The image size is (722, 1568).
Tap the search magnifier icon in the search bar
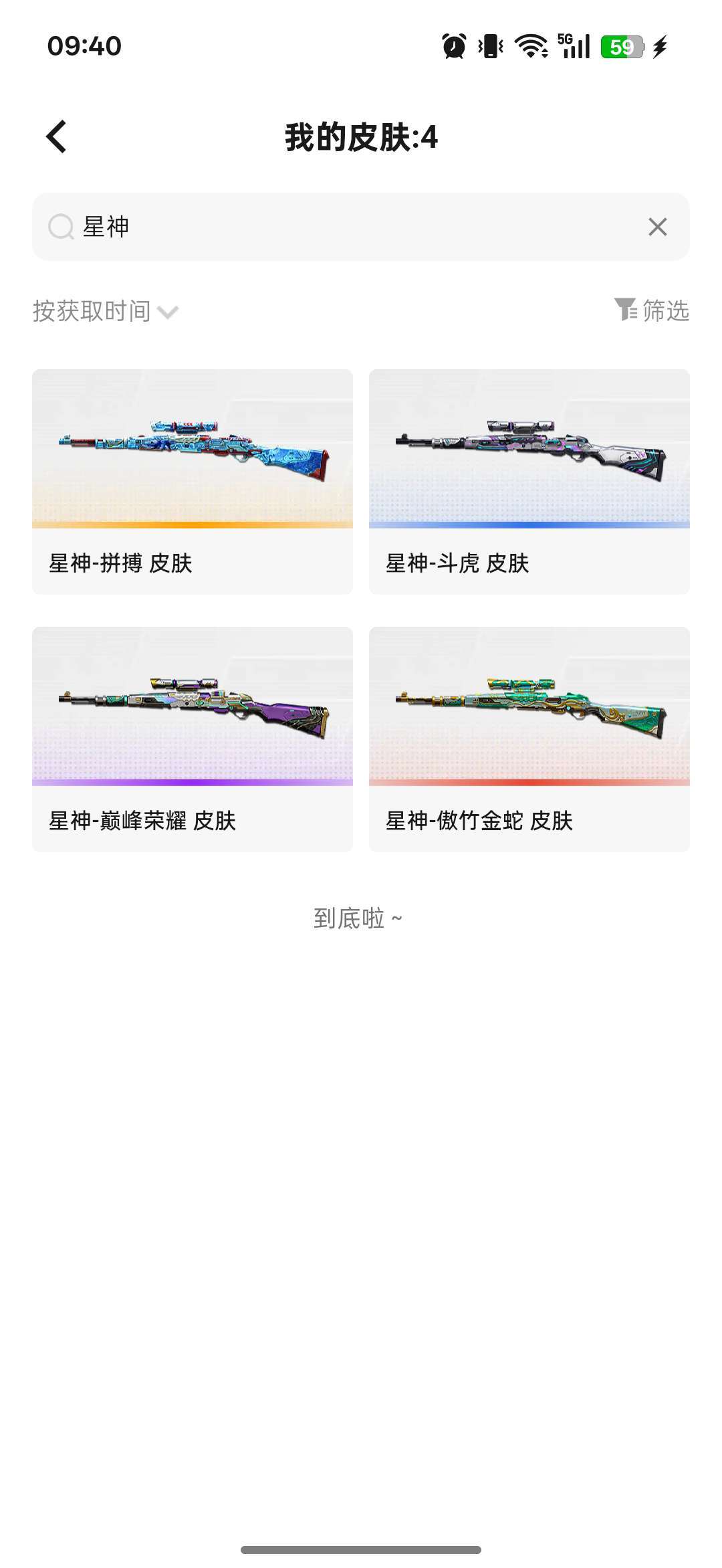62,227
